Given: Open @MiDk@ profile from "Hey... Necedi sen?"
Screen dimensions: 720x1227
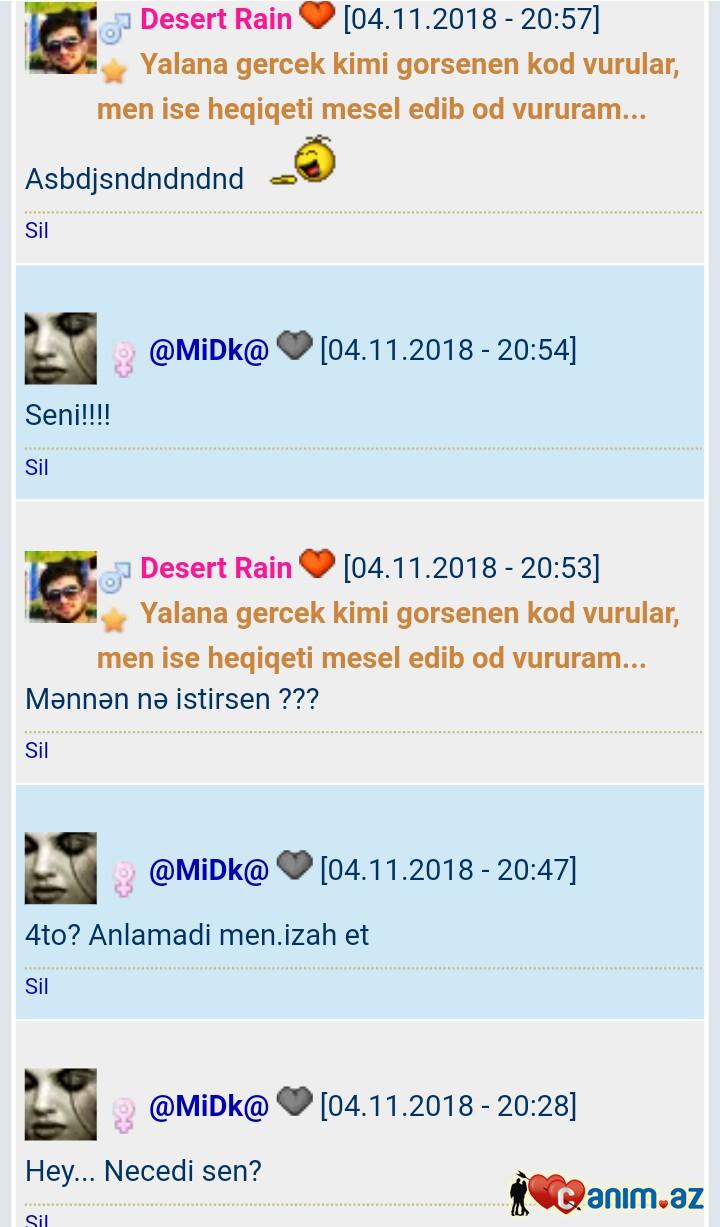Looking at the screenshot, I should [x=209, y=1106].
